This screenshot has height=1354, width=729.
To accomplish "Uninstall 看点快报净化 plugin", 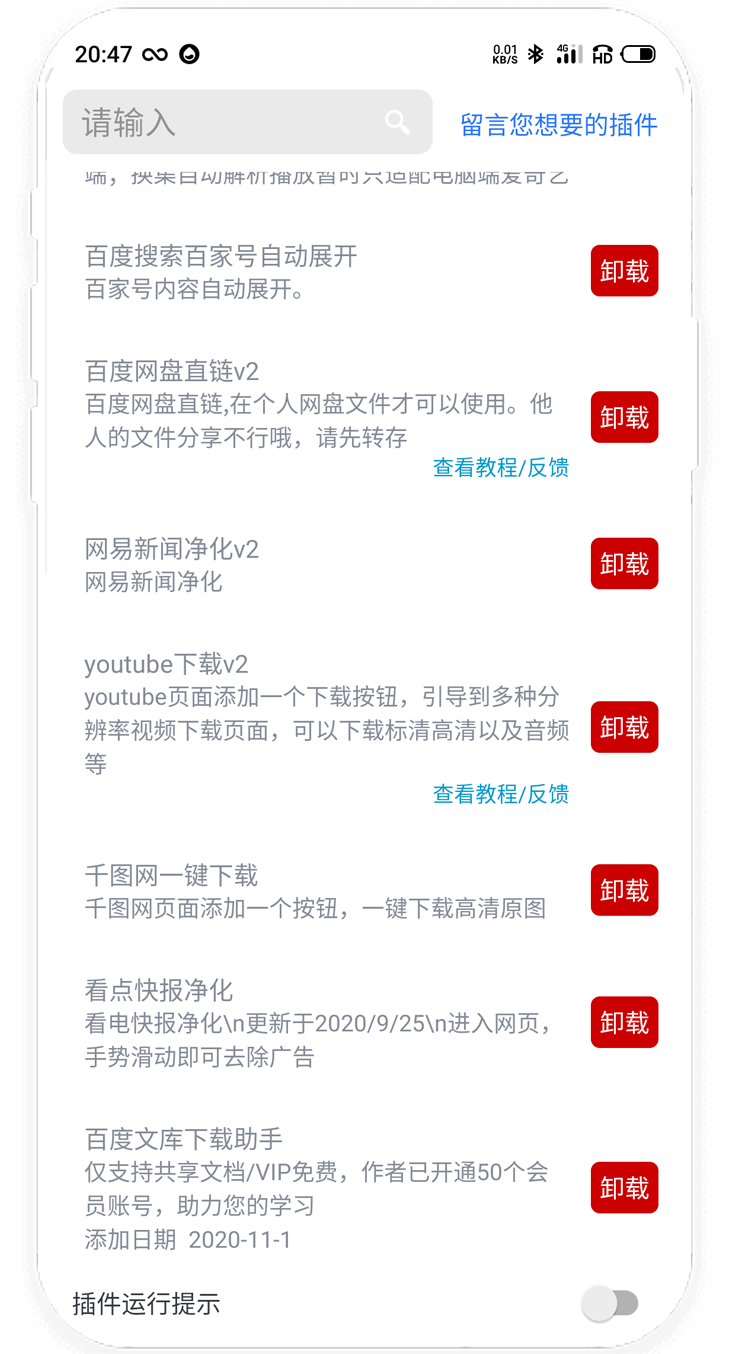I will [624, 1022].
